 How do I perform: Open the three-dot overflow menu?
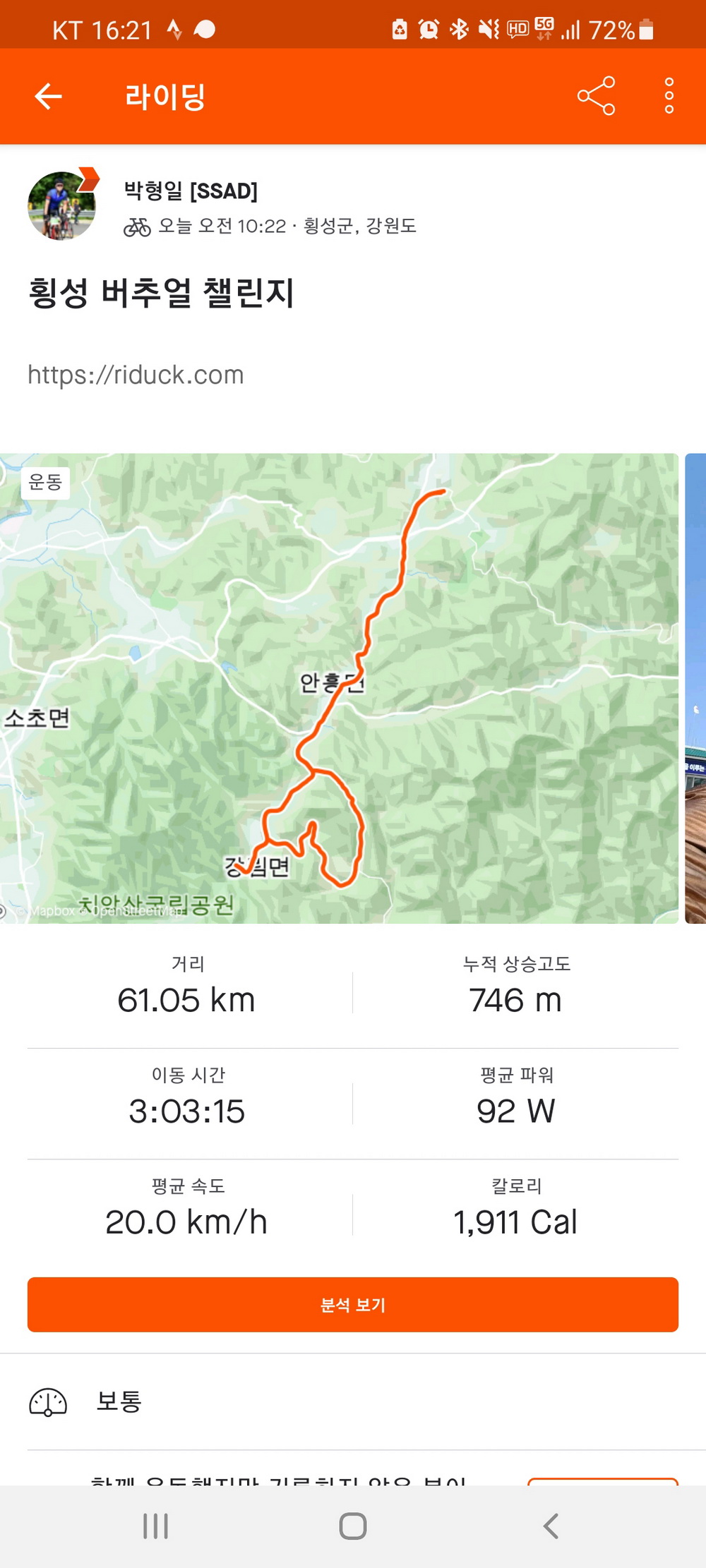pyautogui.click(x=669, y=96)
